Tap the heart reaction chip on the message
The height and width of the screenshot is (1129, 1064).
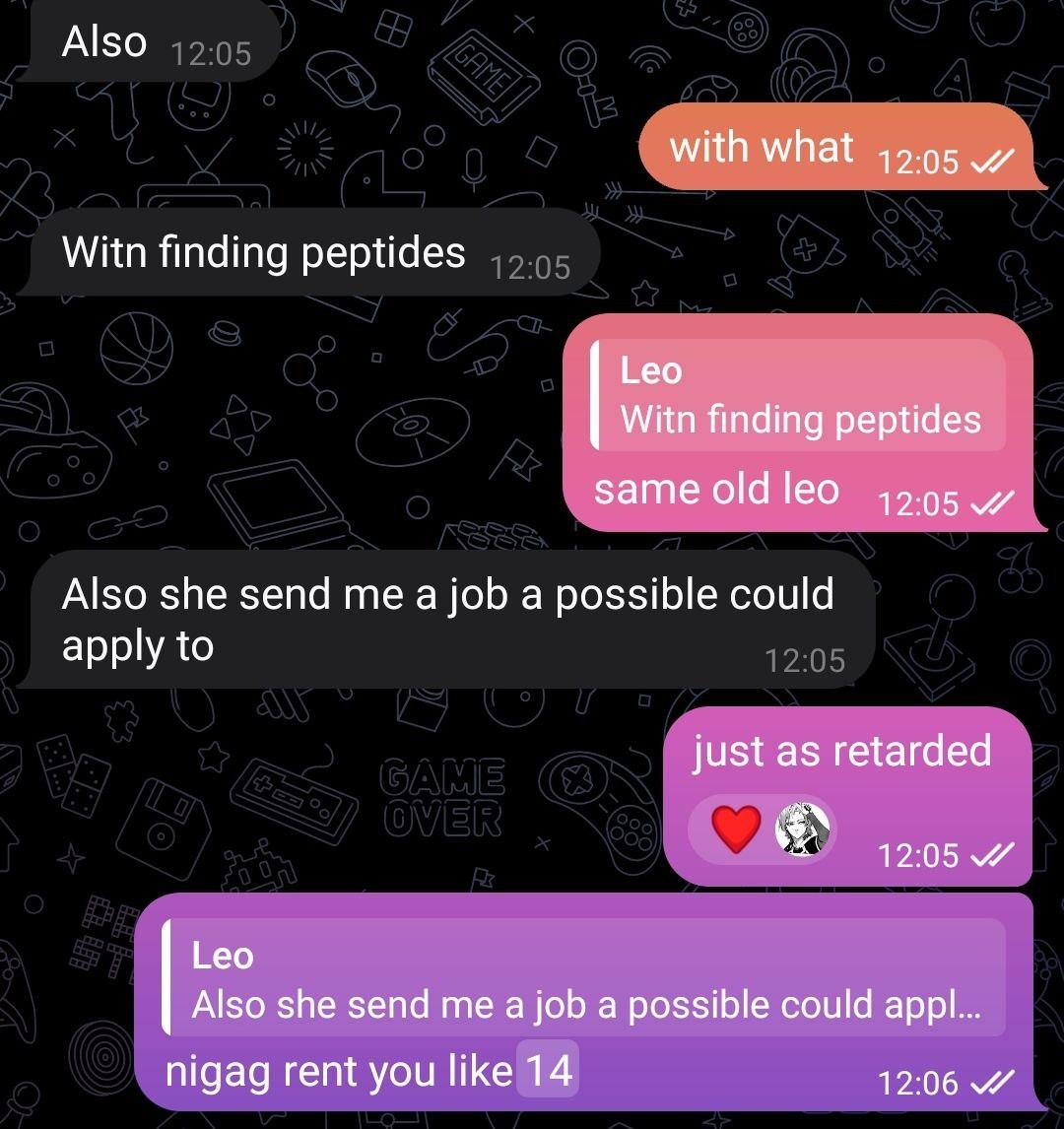[x=761, y=829]
